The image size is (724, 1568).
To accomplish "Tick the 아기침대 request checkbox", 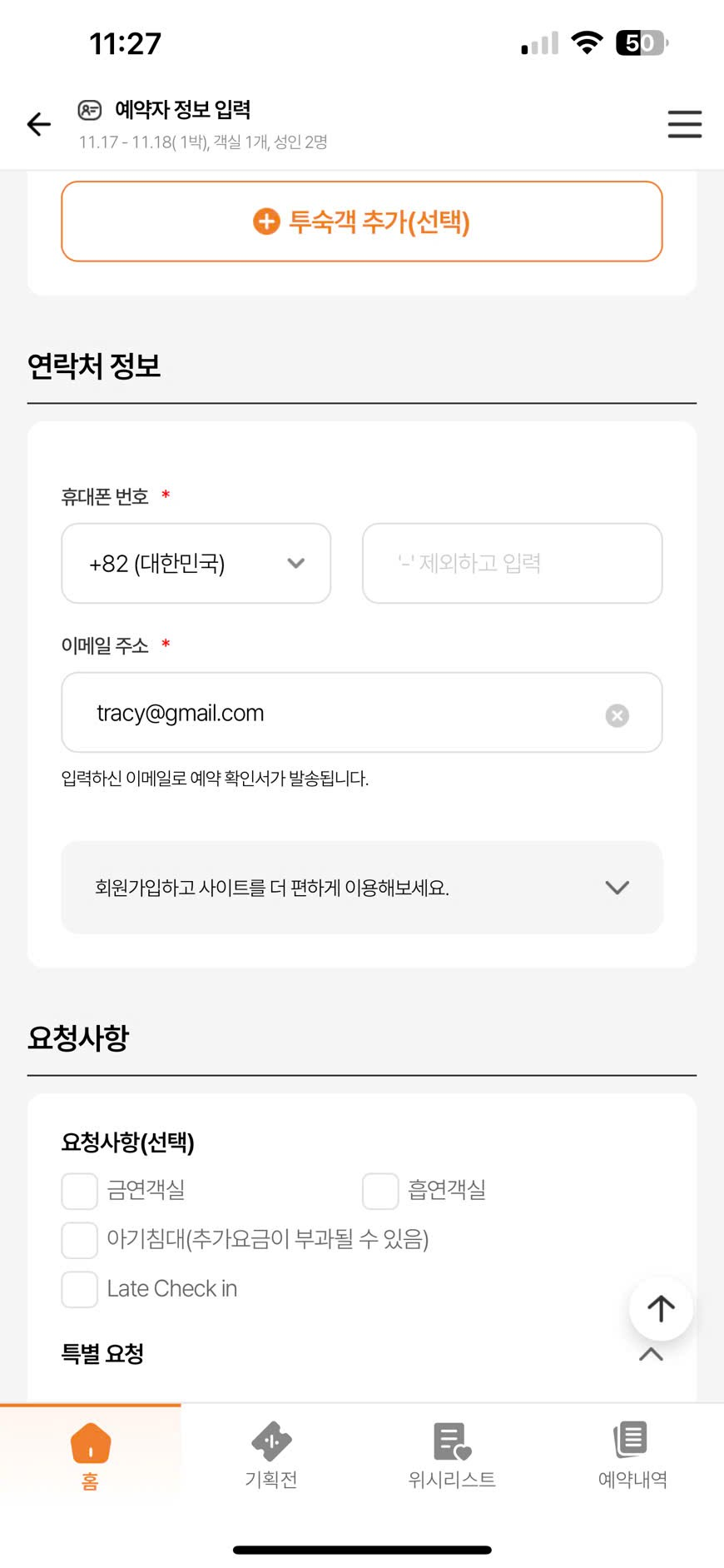I will point(80,1240).
